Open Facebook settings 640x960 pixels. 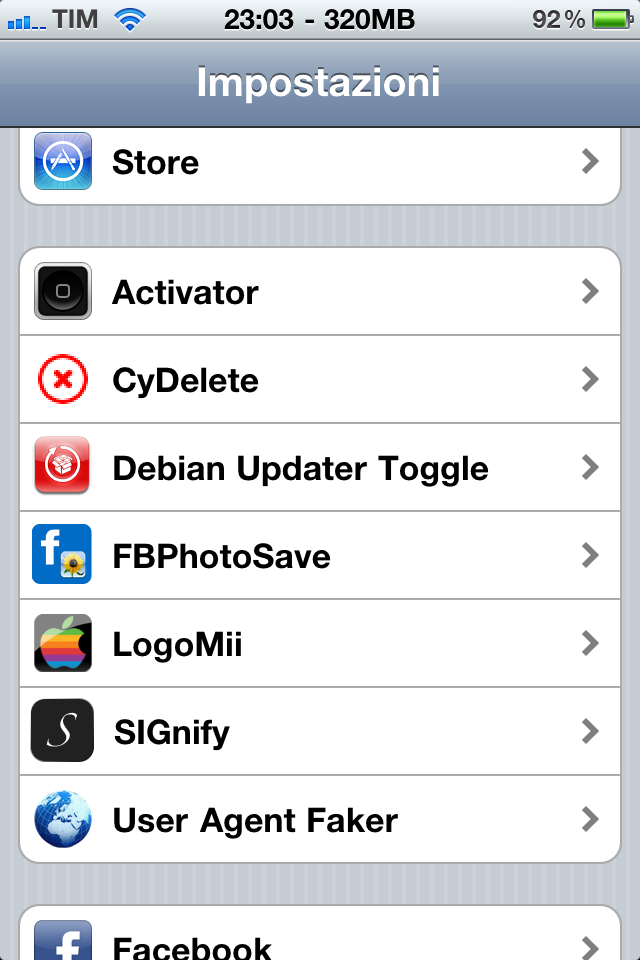(x=320, y=942)
